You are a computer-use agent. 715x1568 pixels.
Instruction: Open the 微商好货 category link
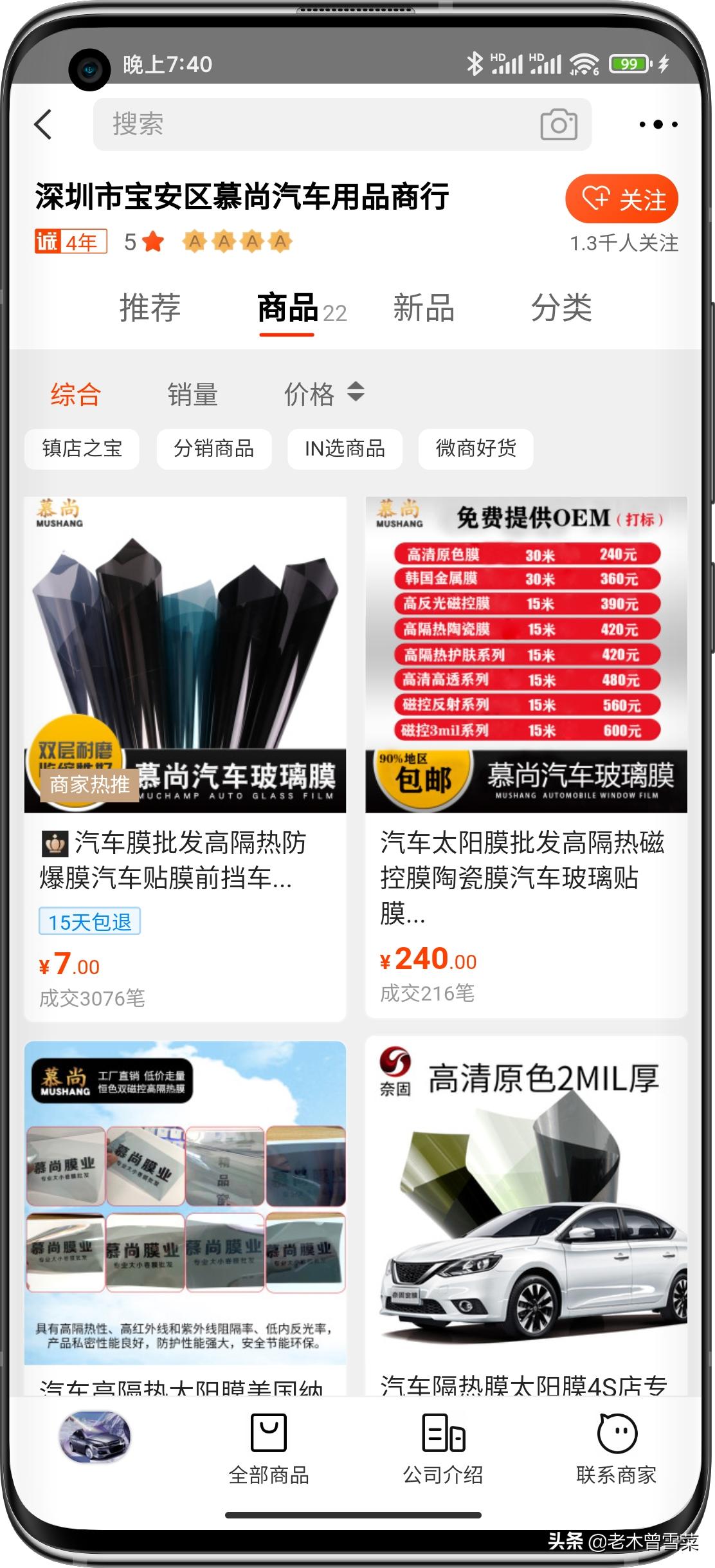click(476, 449)
